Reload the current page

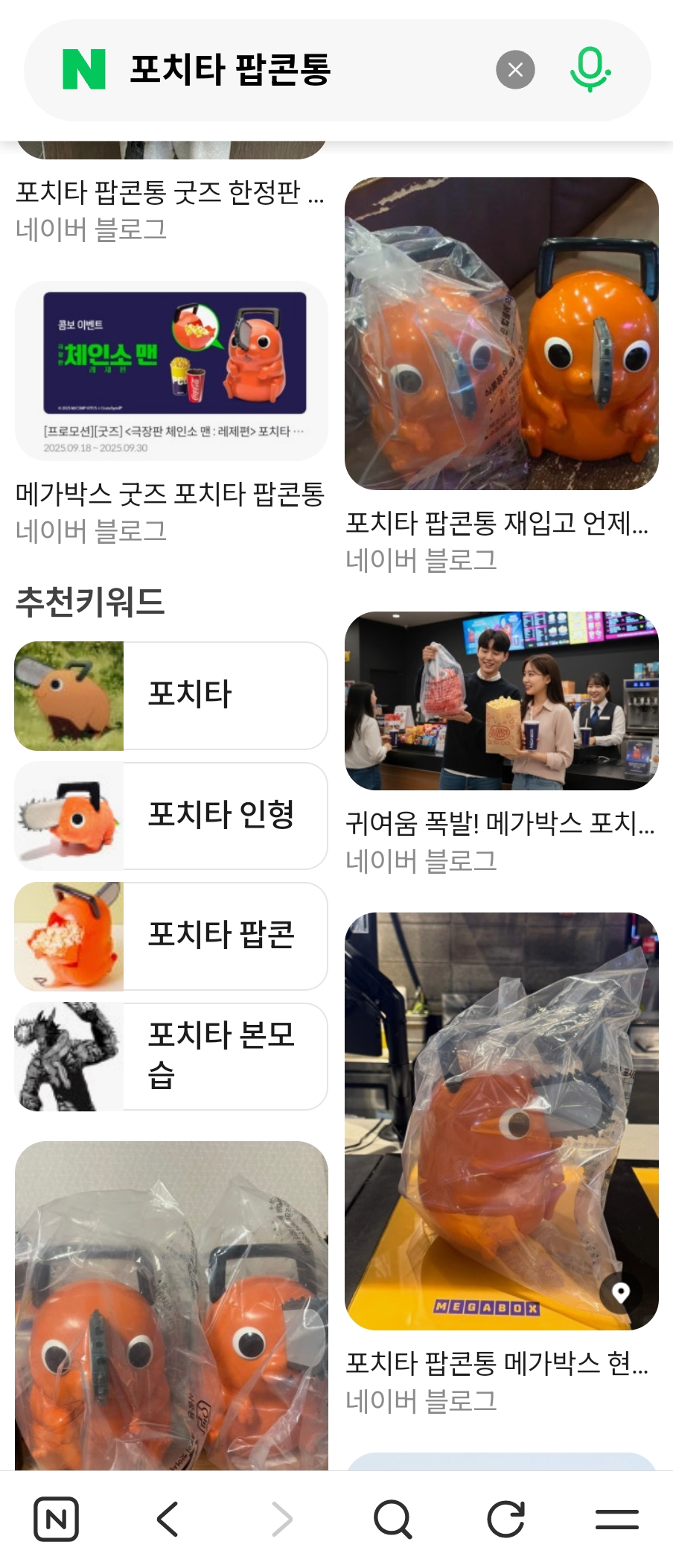[x=505, y=1519]
